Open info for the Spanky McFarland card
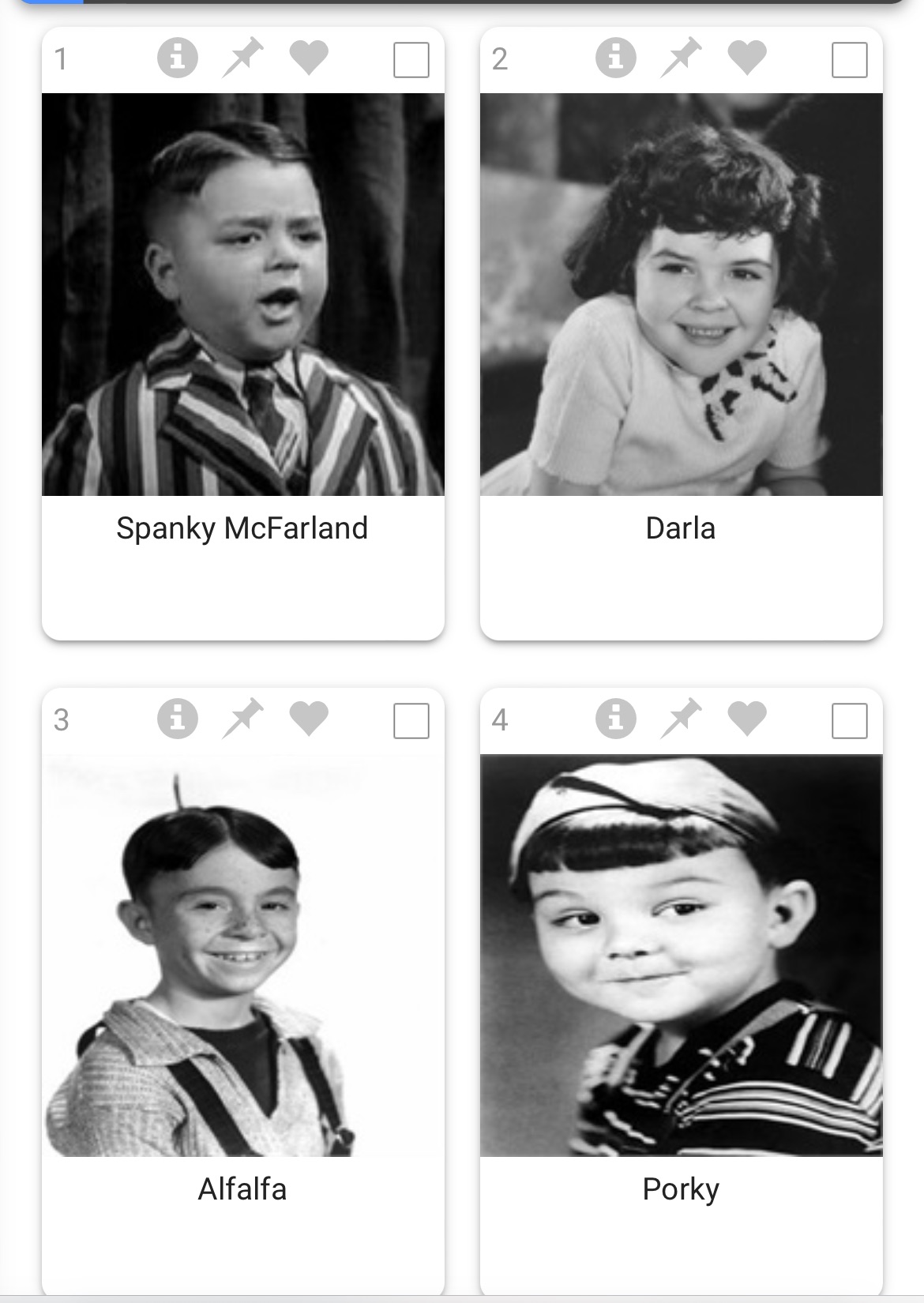 click(178, 58)
